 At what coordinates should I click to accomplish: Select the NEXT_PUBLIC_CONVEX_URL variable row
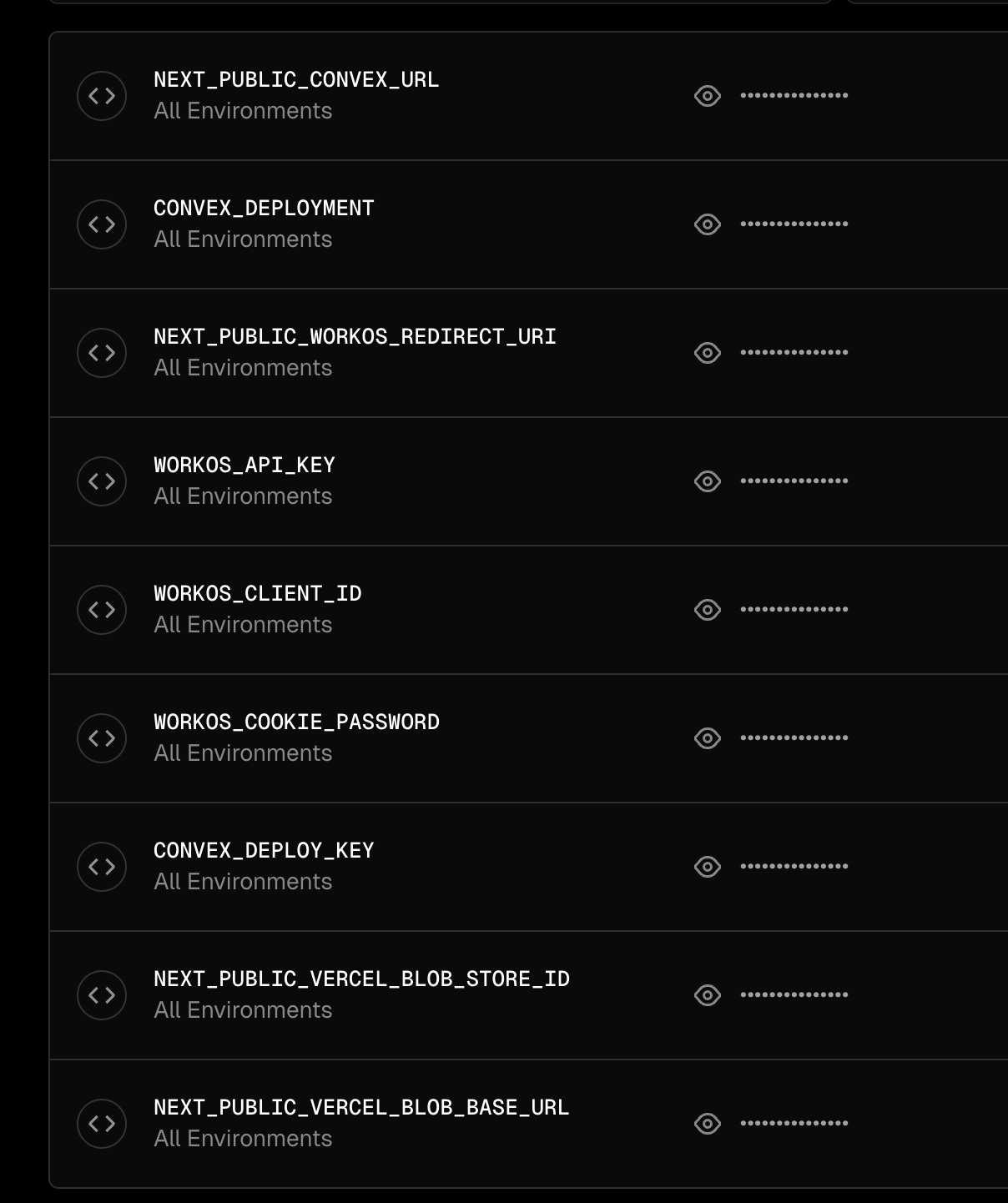[x=296, y=80]
